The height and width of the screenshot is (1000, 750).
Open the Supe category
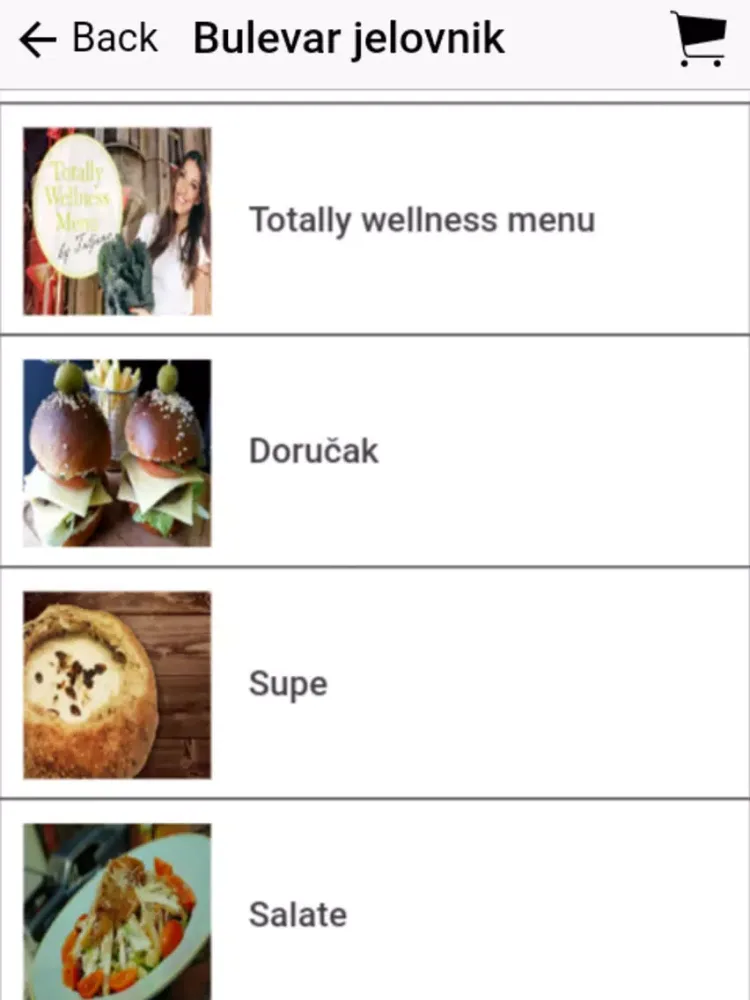(x=288, y=685)
